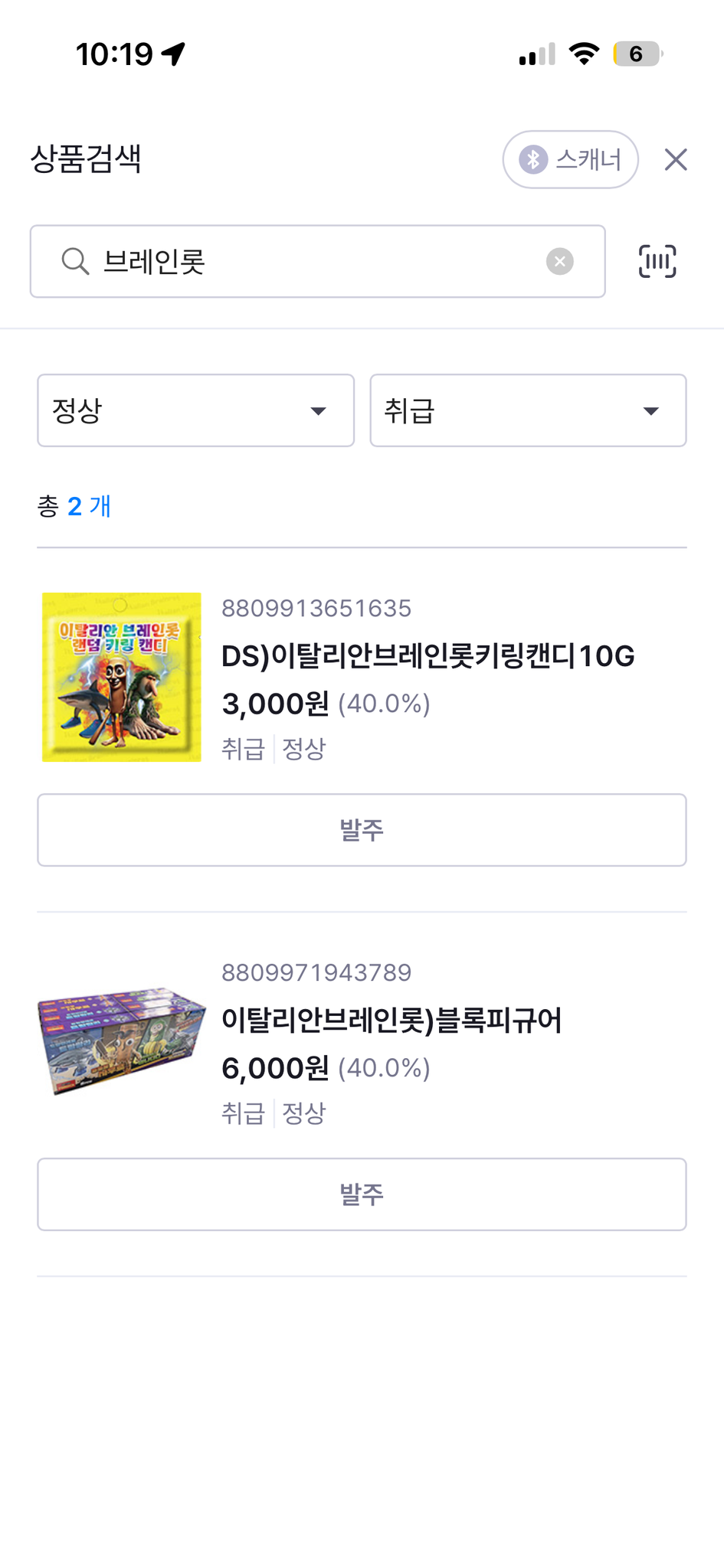Viewport: 724px width, 1568px height.
Task: Clear the search text
Action: [559, 261]
